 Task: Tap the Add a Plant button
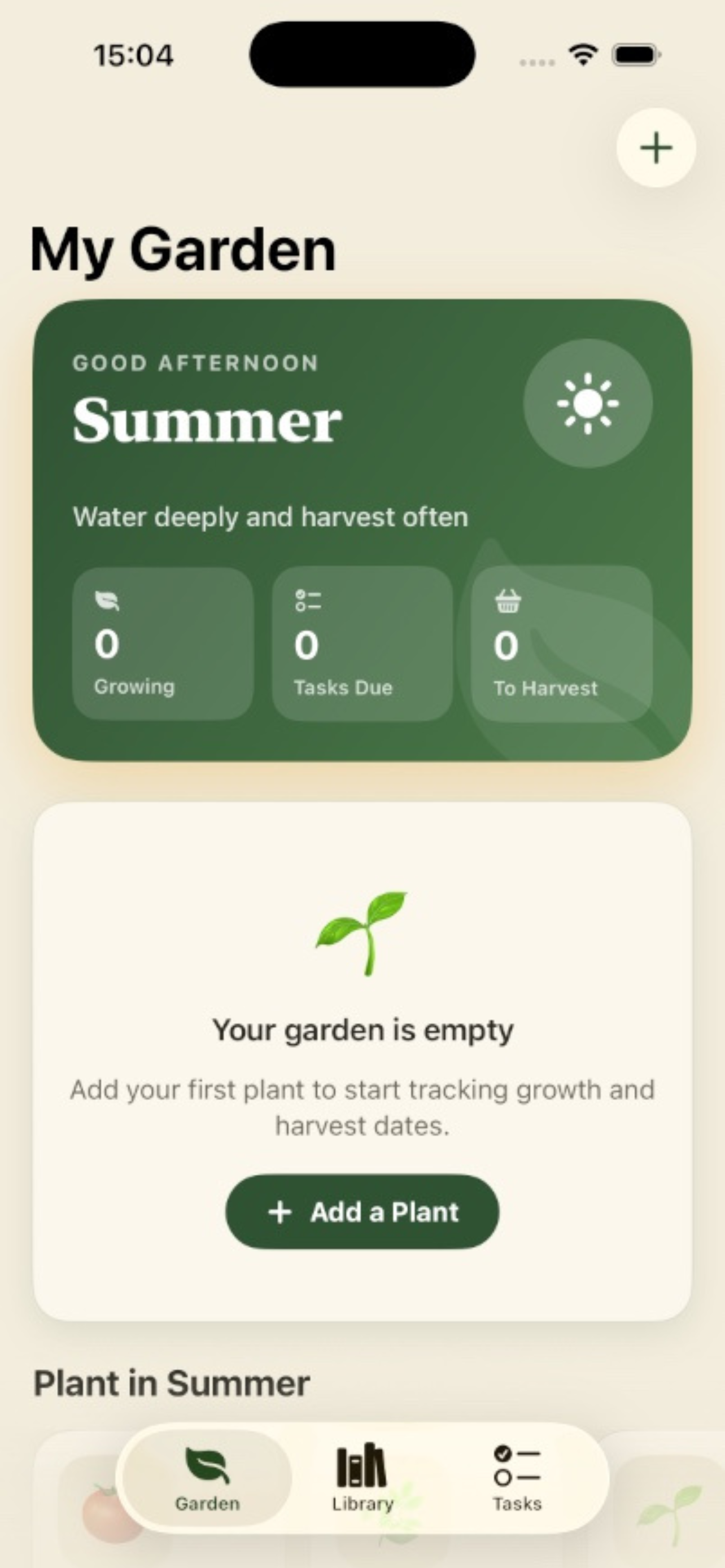(x=362, y=1212)
